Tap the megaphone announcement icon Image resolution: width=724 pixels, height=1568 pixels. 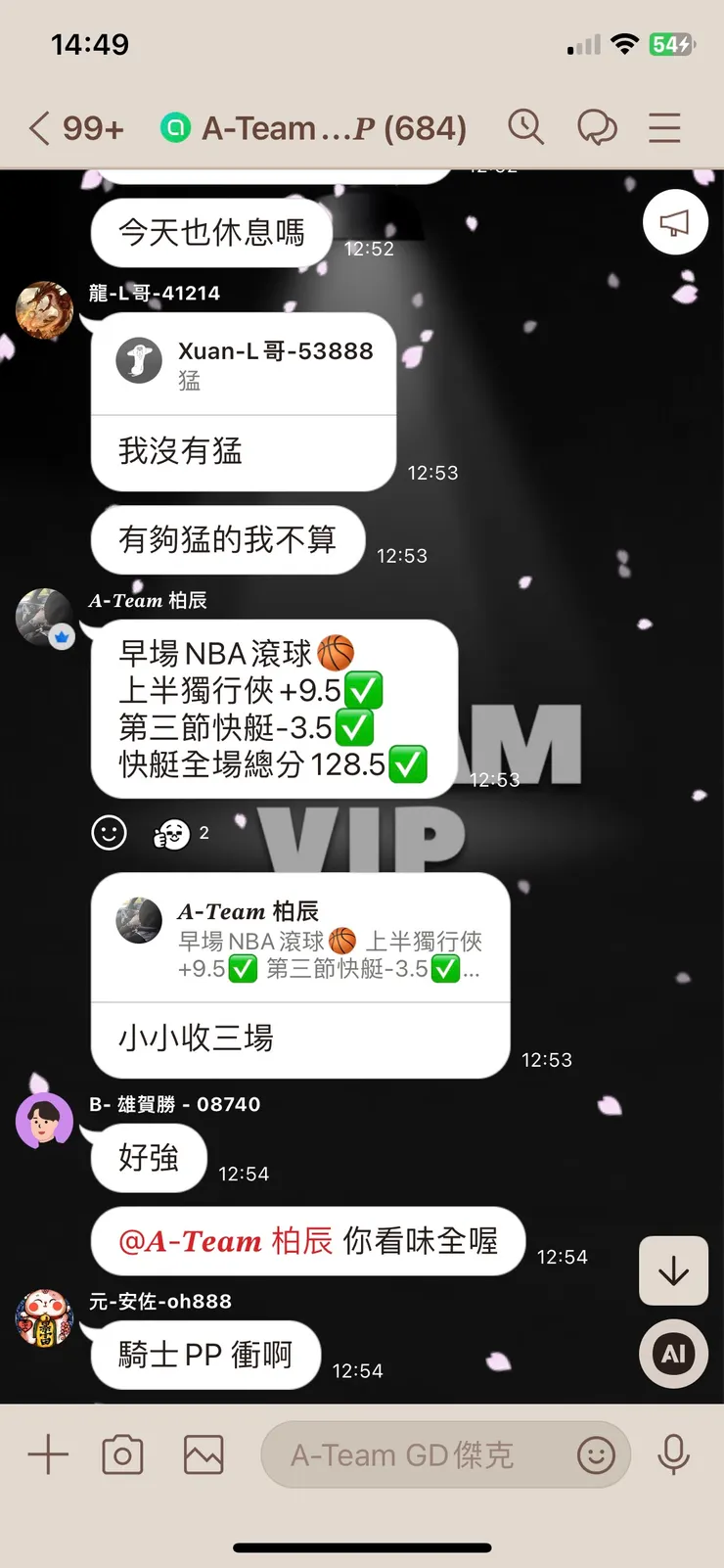(674, 222)
